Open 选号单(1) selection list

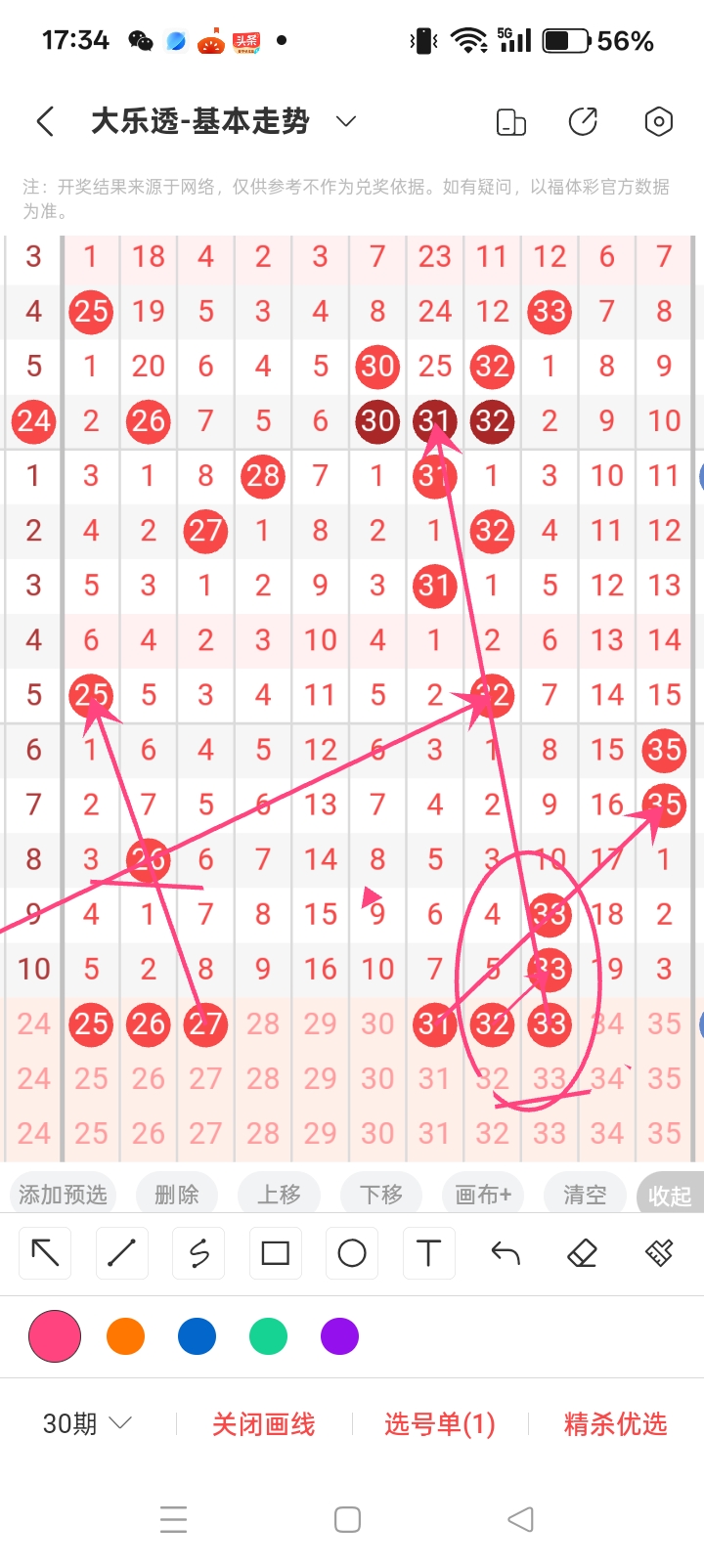(440, 1423)
